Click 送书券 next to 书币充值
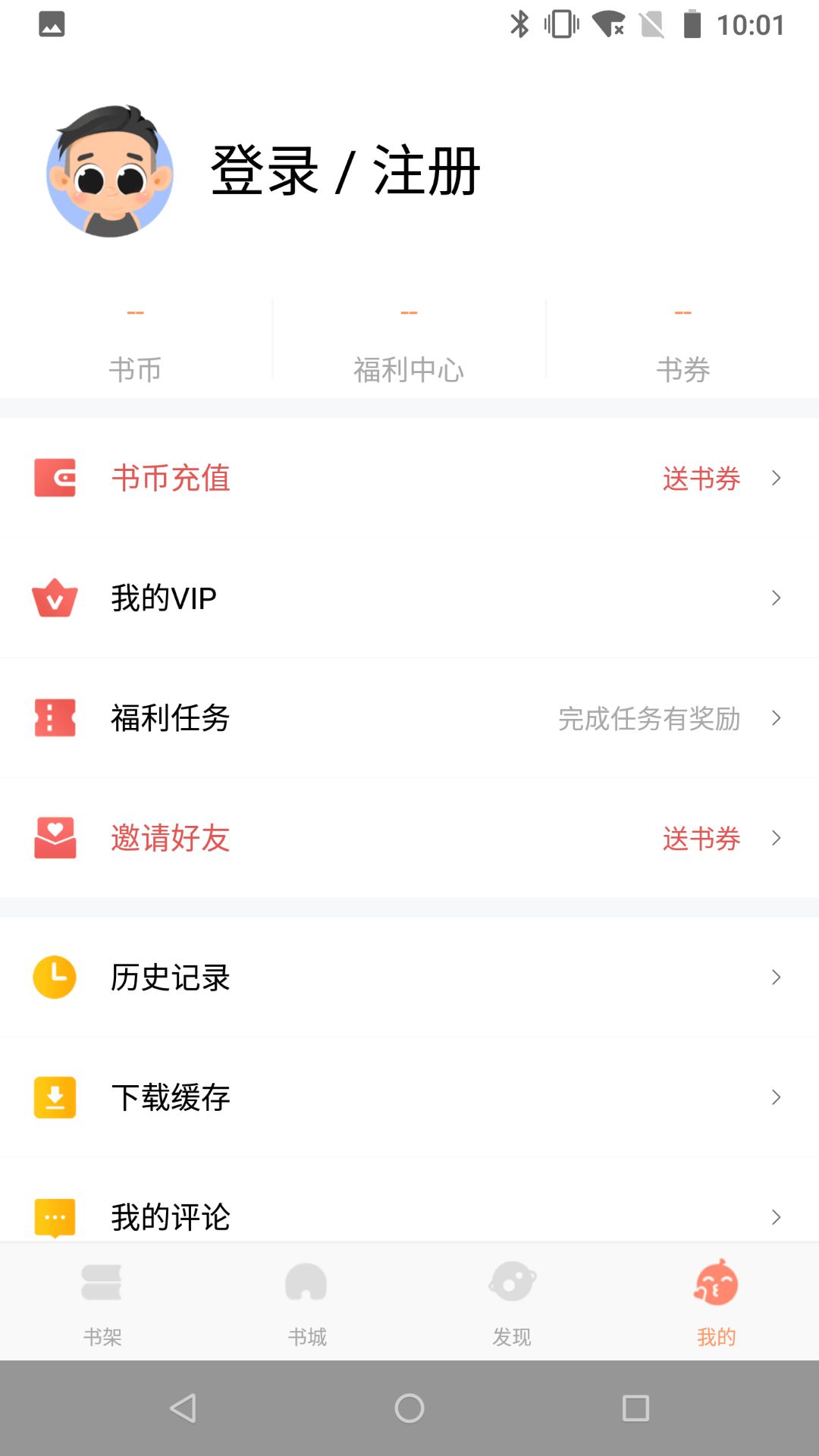 tap(699, 479)
